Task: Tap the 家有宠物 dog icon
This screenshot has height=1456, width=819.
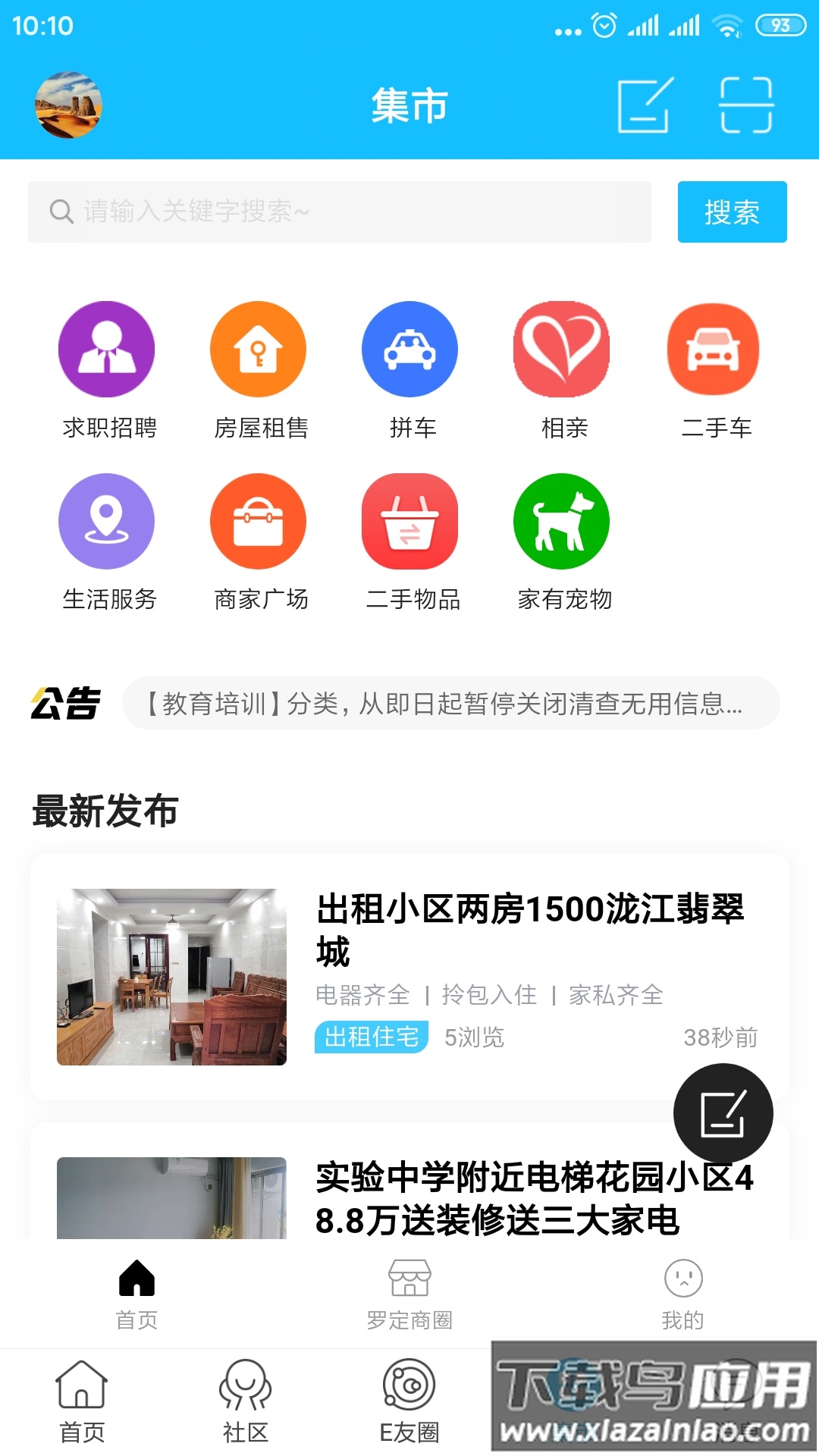Action: click(561, 521)
